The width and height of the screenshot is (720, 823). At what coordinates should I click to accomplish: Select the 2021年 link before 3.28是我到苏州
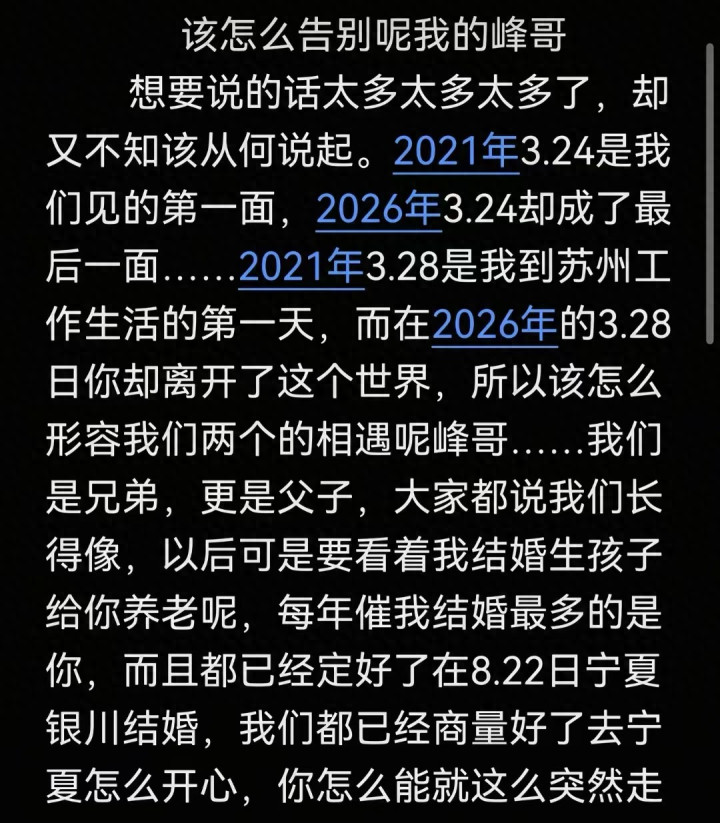pyautogui.click(x=302, y=267)
